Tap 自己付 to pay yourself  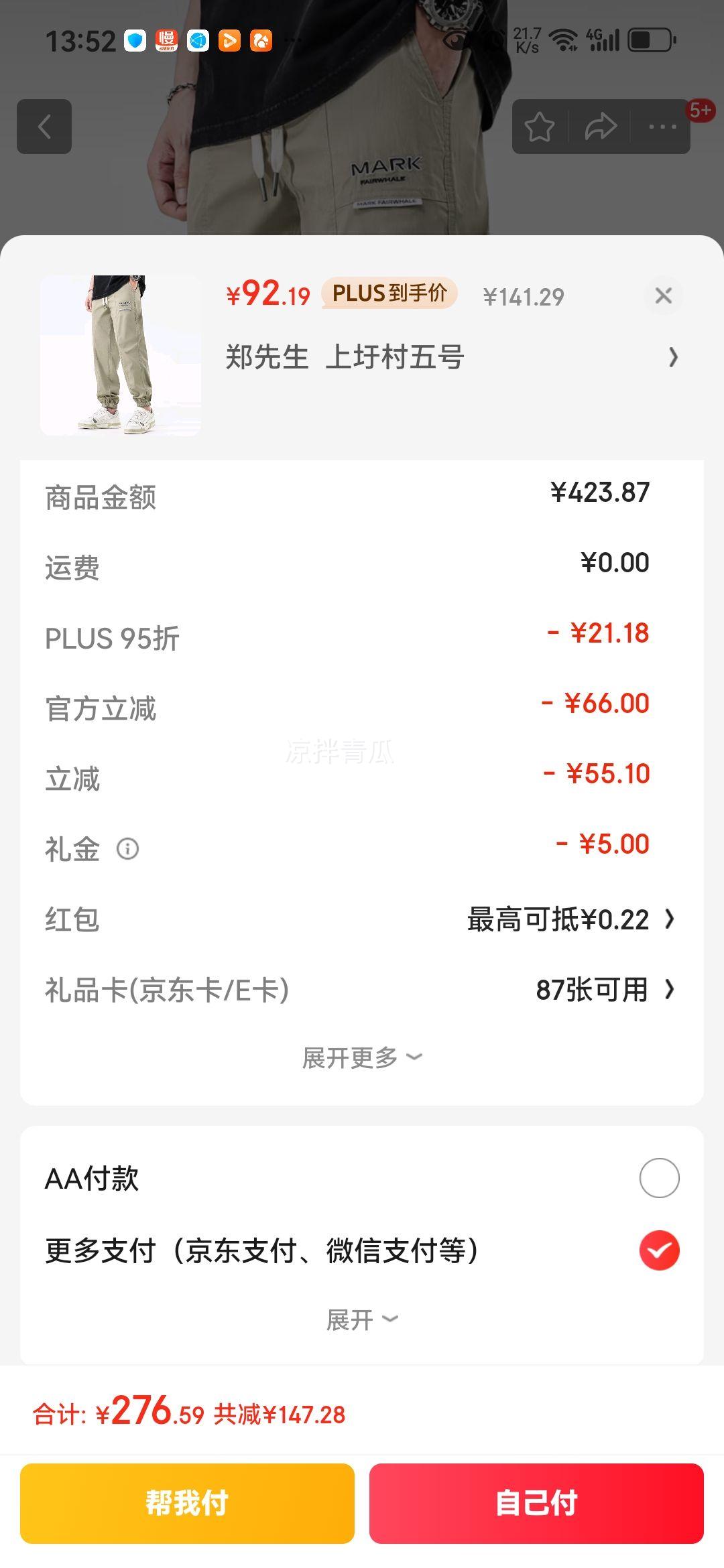point(536,1503)
